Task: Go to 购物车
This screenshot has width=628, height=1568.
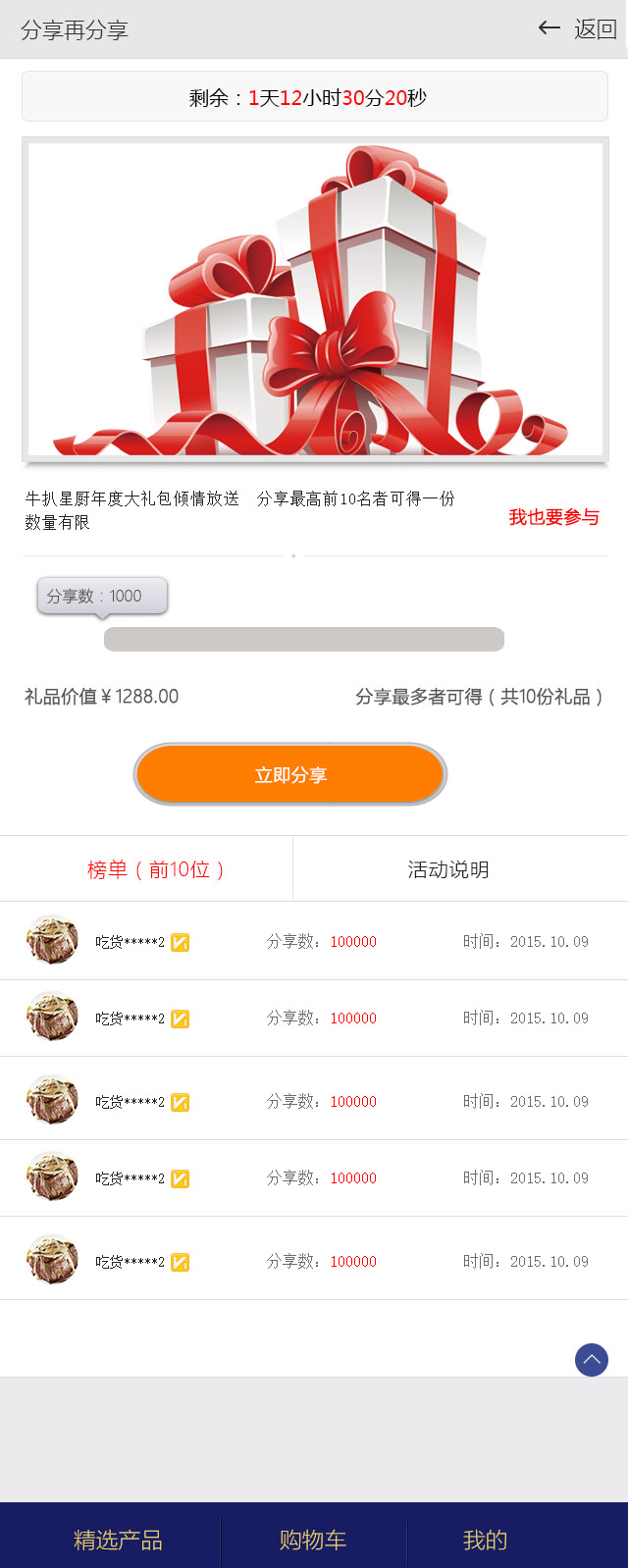Action: coord(313,1540)
